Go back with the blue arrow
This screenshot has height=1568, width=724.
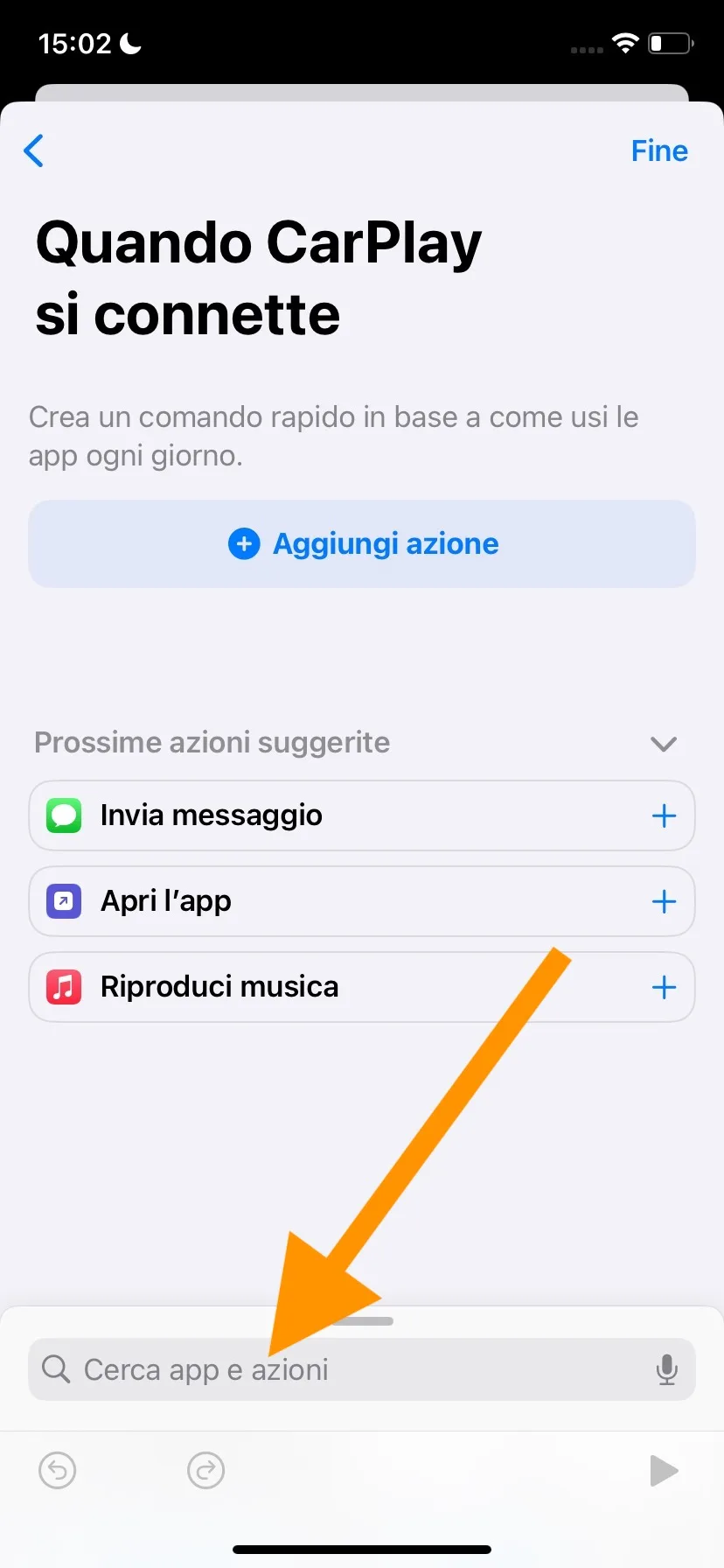point(34,150)
